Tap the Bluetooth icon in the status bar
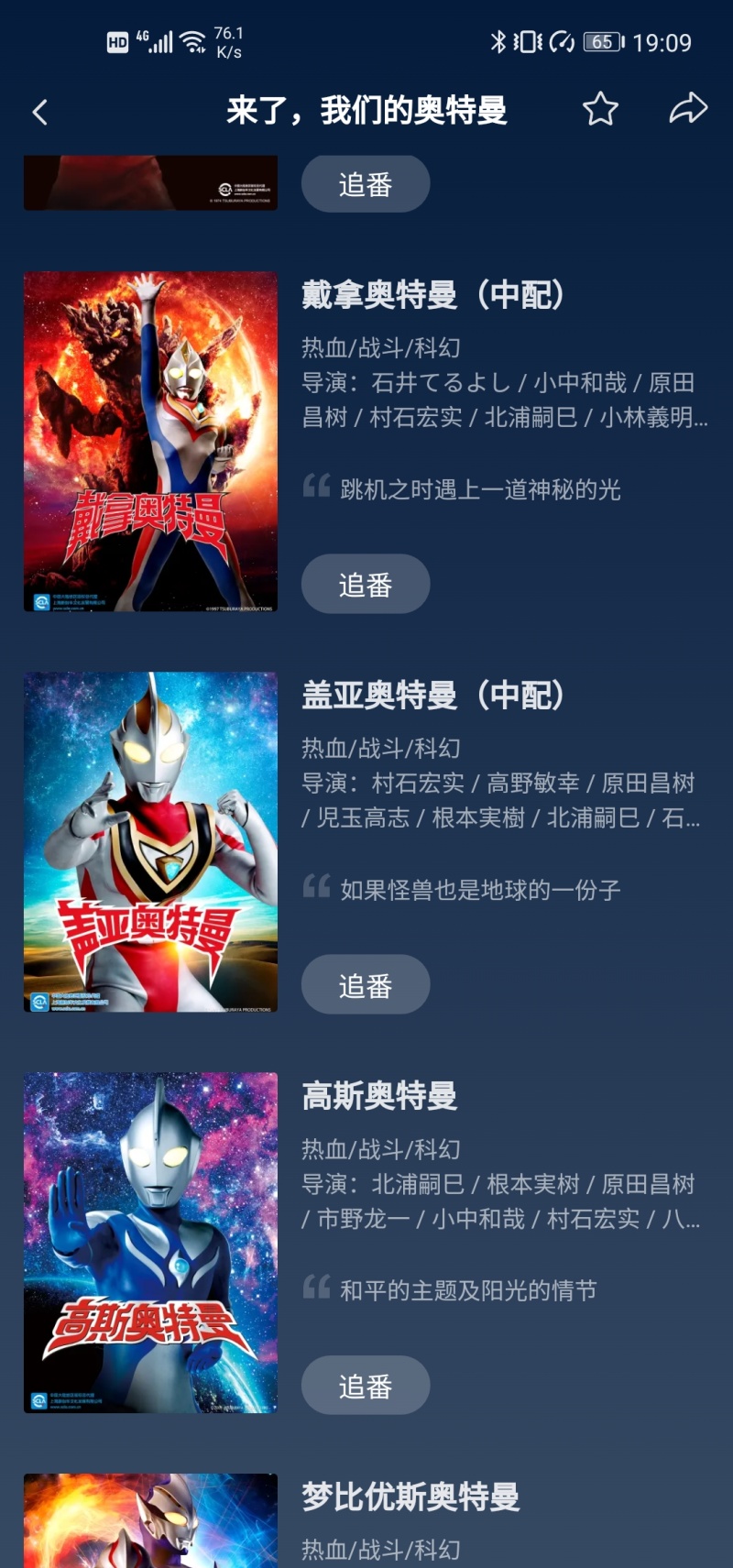 click(499, 40)
